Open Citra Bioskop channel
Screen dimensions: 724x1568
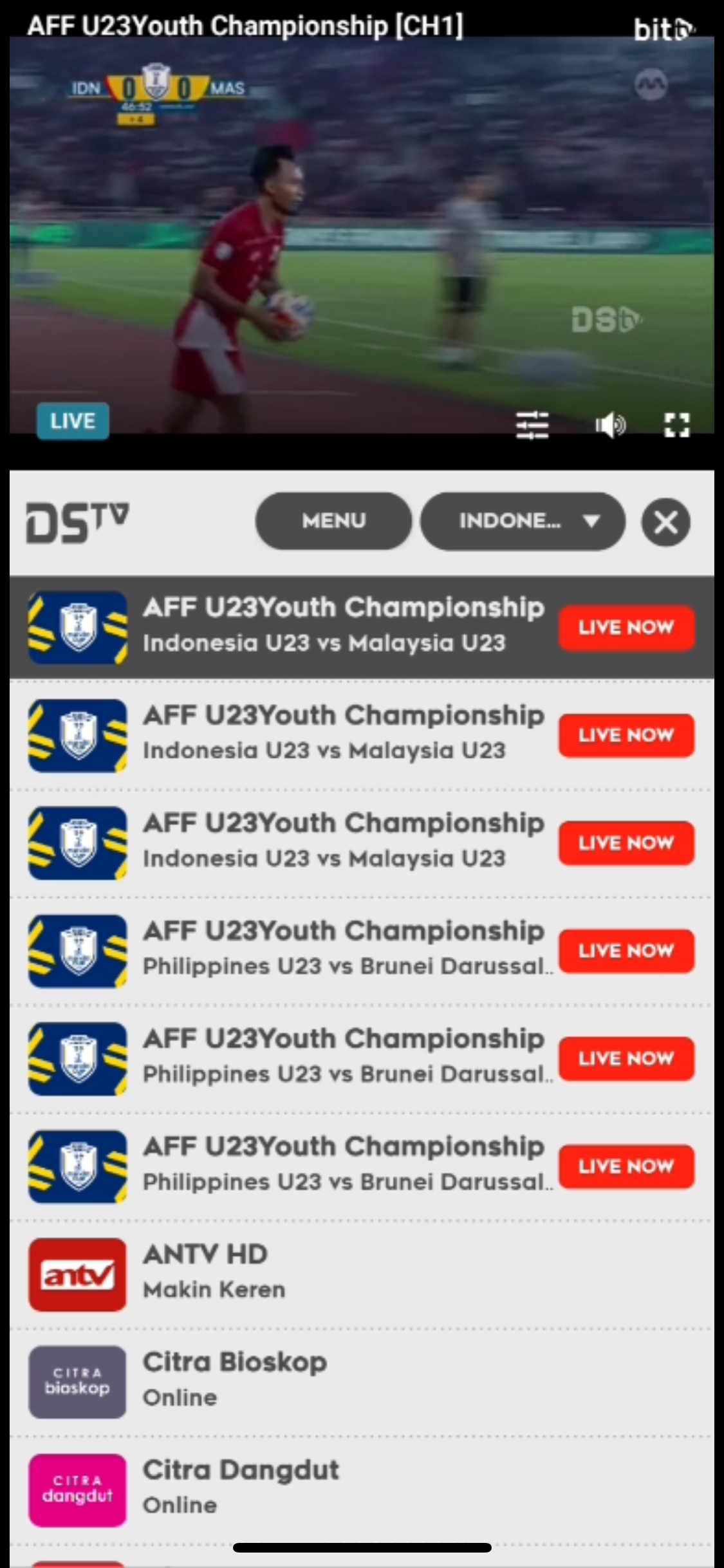(360, 1382)
